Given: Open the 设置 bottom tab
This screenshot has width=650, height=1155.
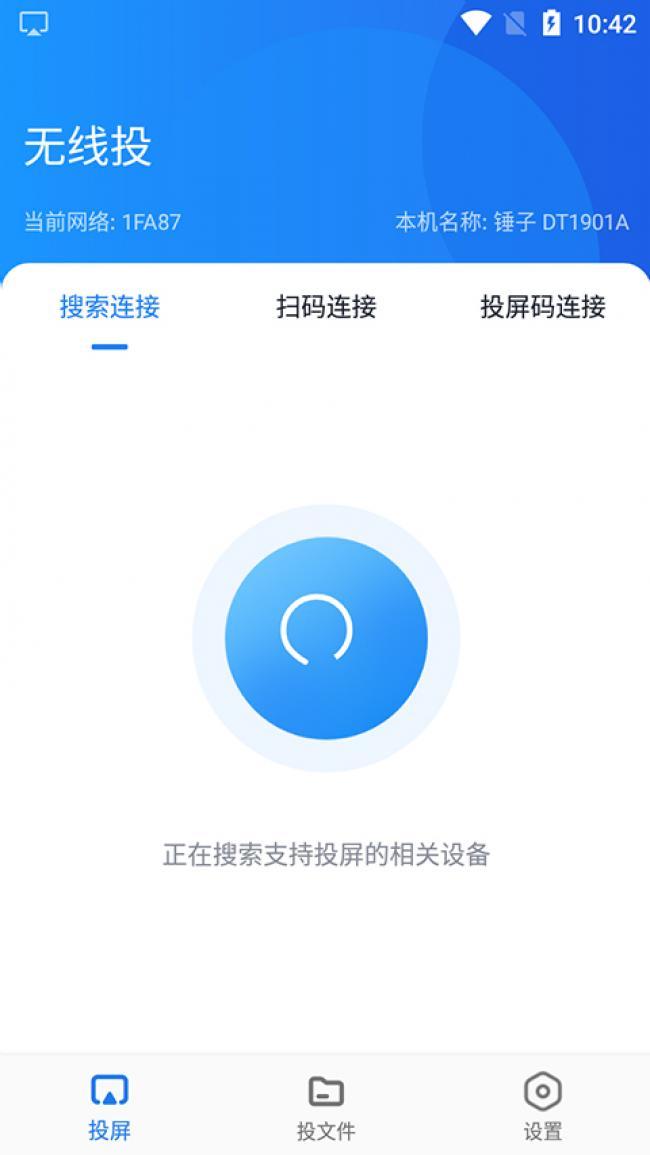Looking at the screenshot, I should click(x=542, y=1106).
